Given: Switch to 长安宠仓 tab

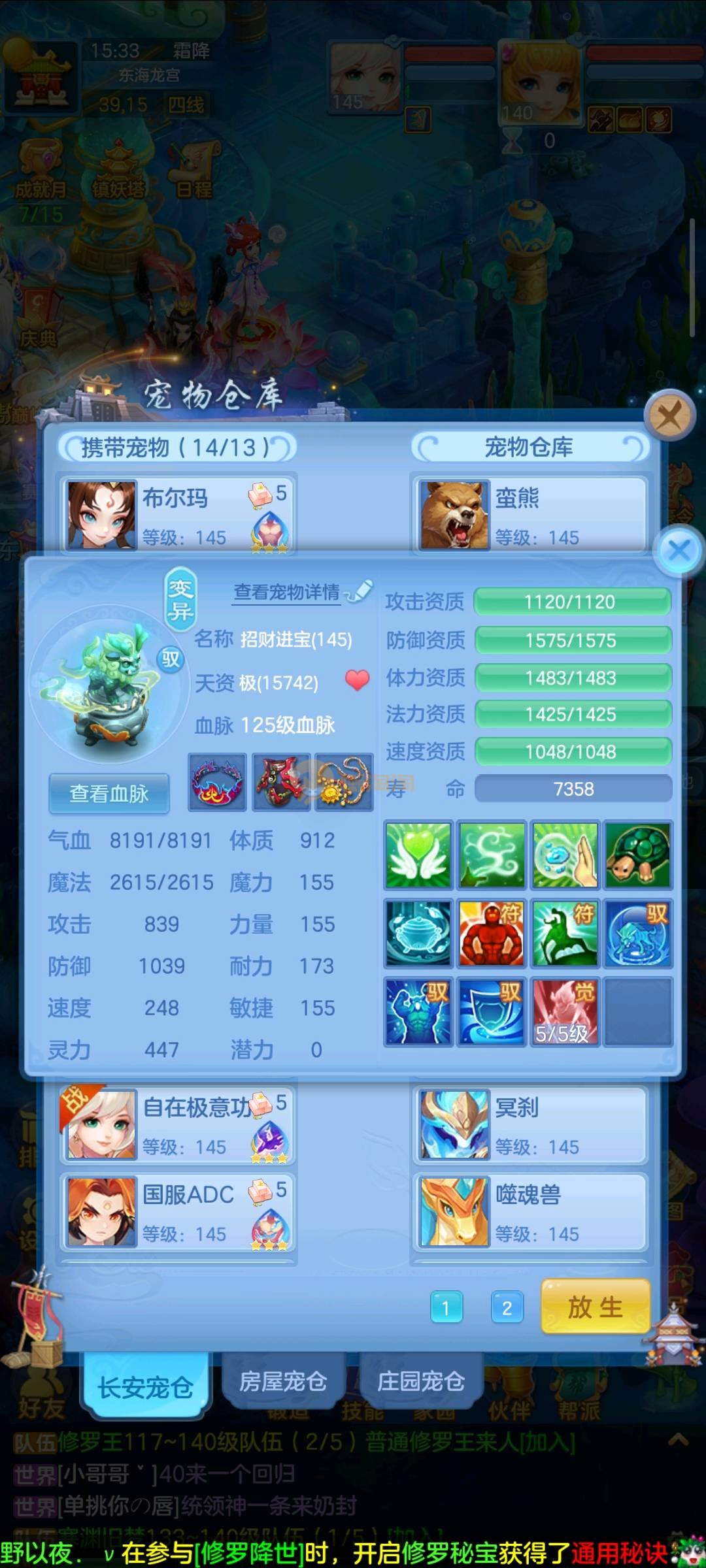Looking at the screenshot, I should click(145, 1387).
